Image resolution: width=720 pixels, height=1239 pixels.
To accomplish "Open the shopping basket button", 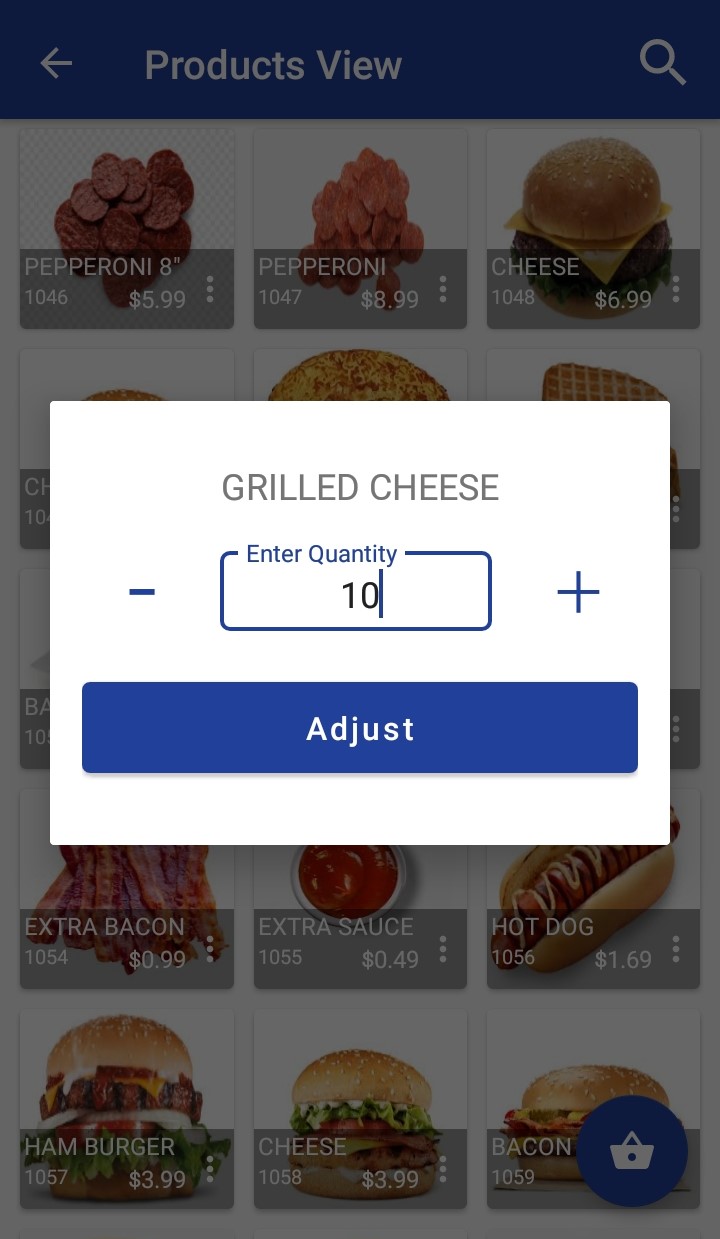I will [x=632, y=1151].
